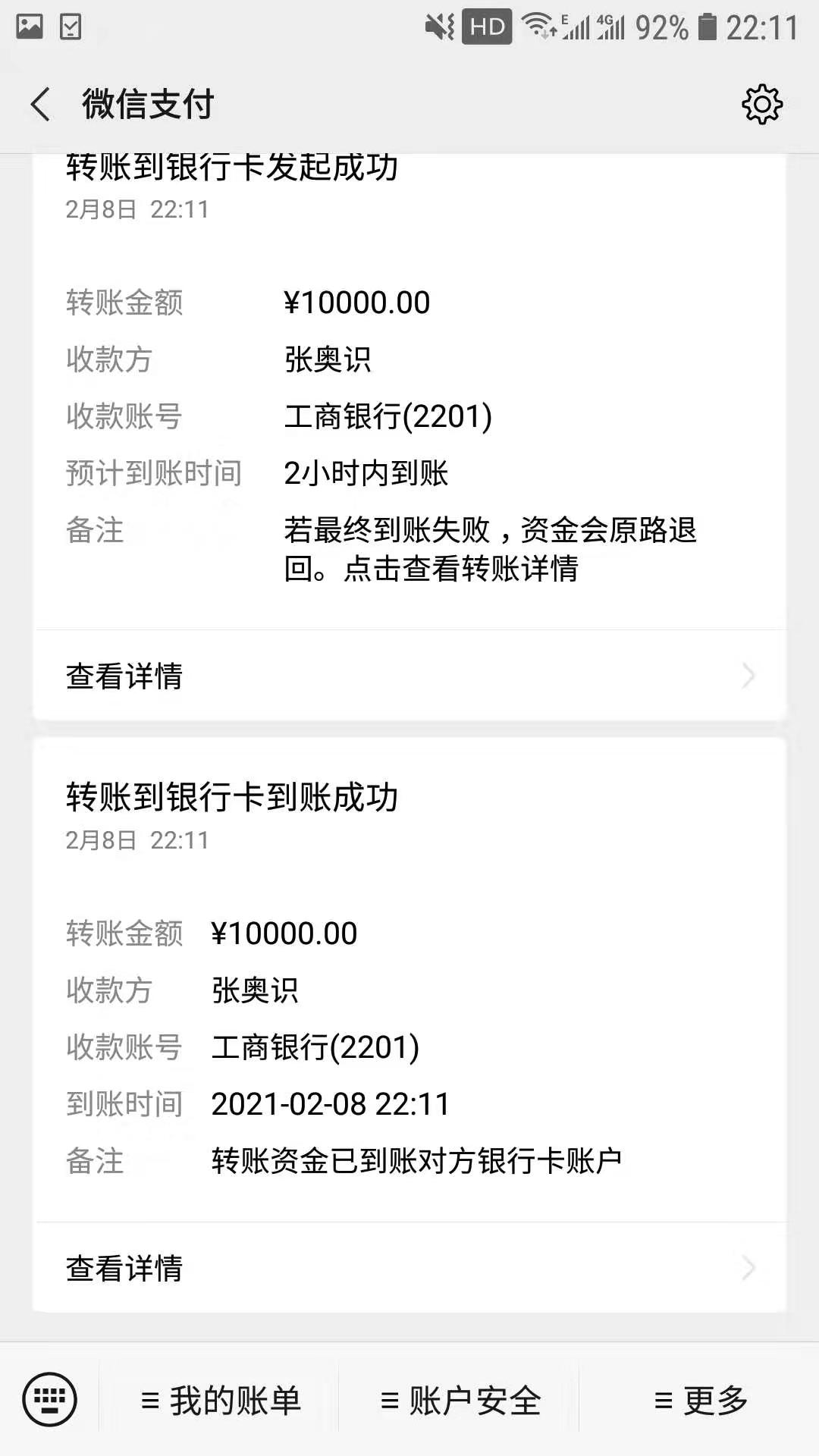Open 查看详情 under 转账到银行卡到账成功
819x1456 pixels.
pos(409,1268)
